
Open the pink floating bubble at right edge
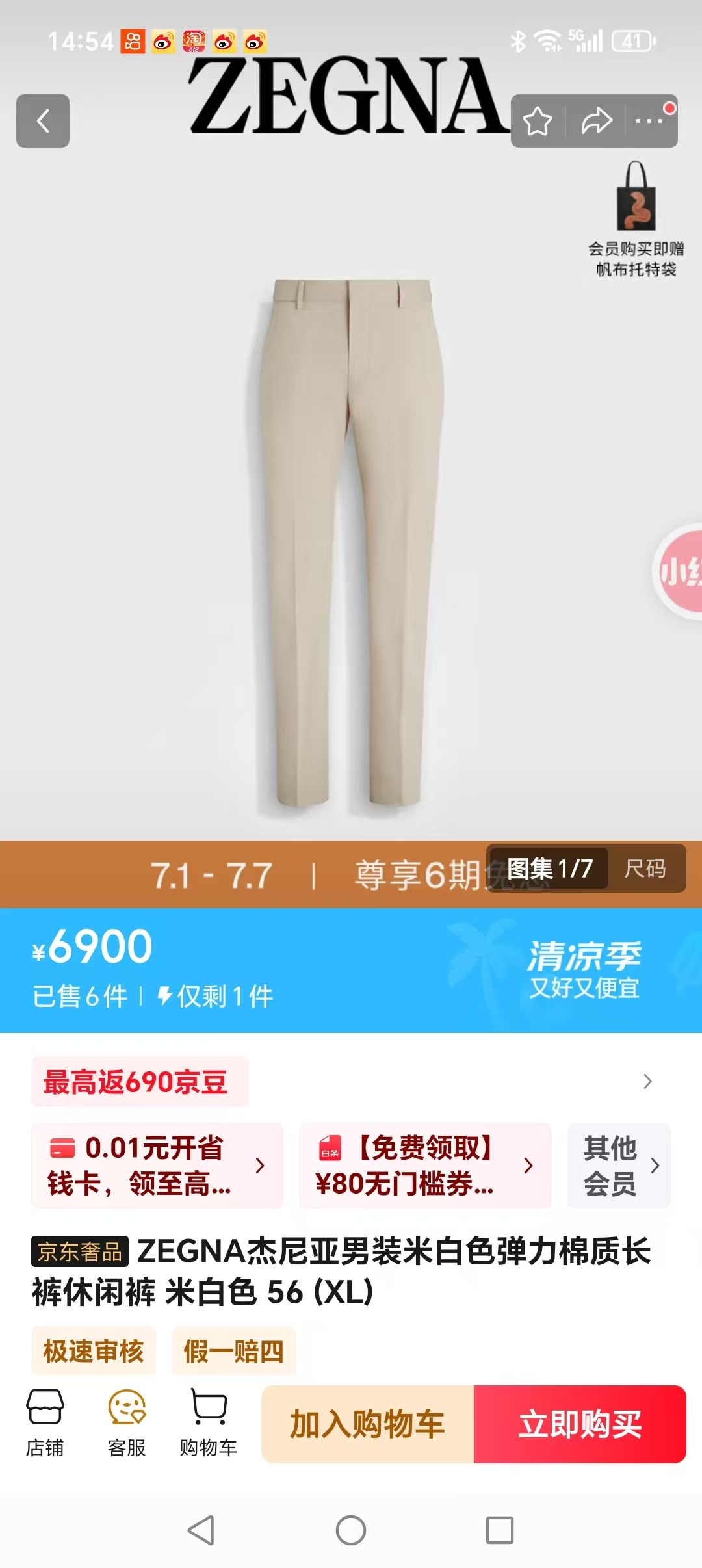click(x=680, y=571)
